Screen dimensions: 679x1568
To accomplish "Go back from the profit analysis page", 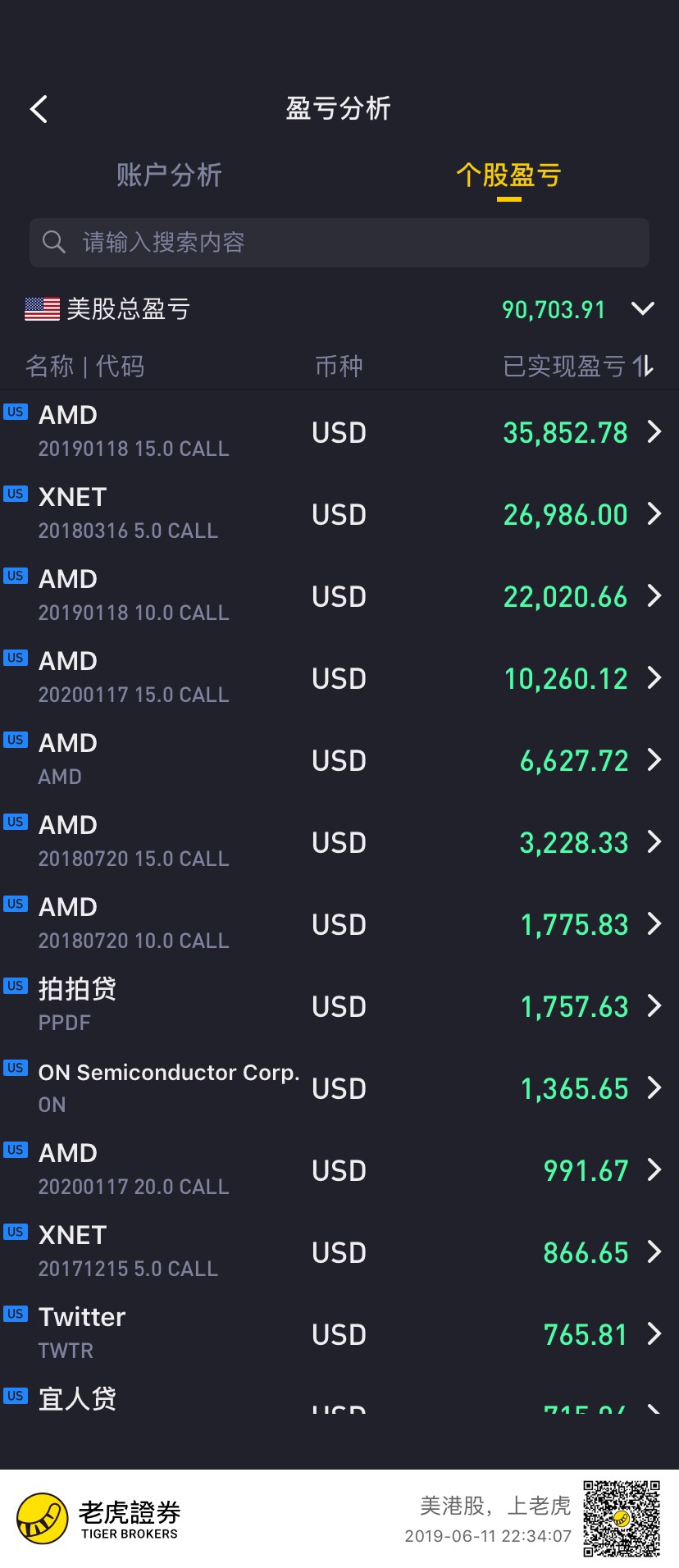I will click(39, 109).
